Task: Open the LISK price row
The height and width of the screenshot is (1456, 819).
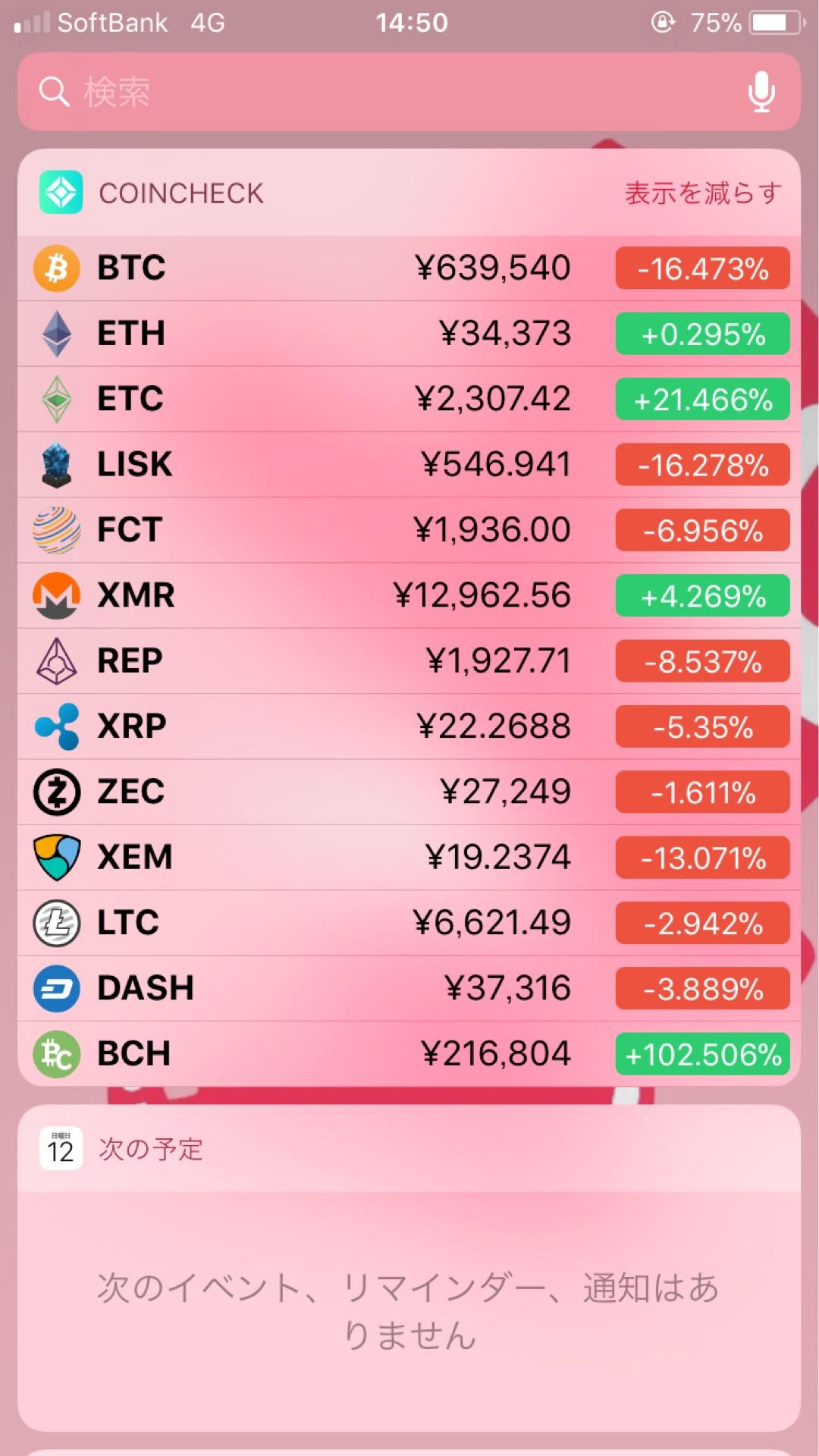Action: click(x=409, y=465)
